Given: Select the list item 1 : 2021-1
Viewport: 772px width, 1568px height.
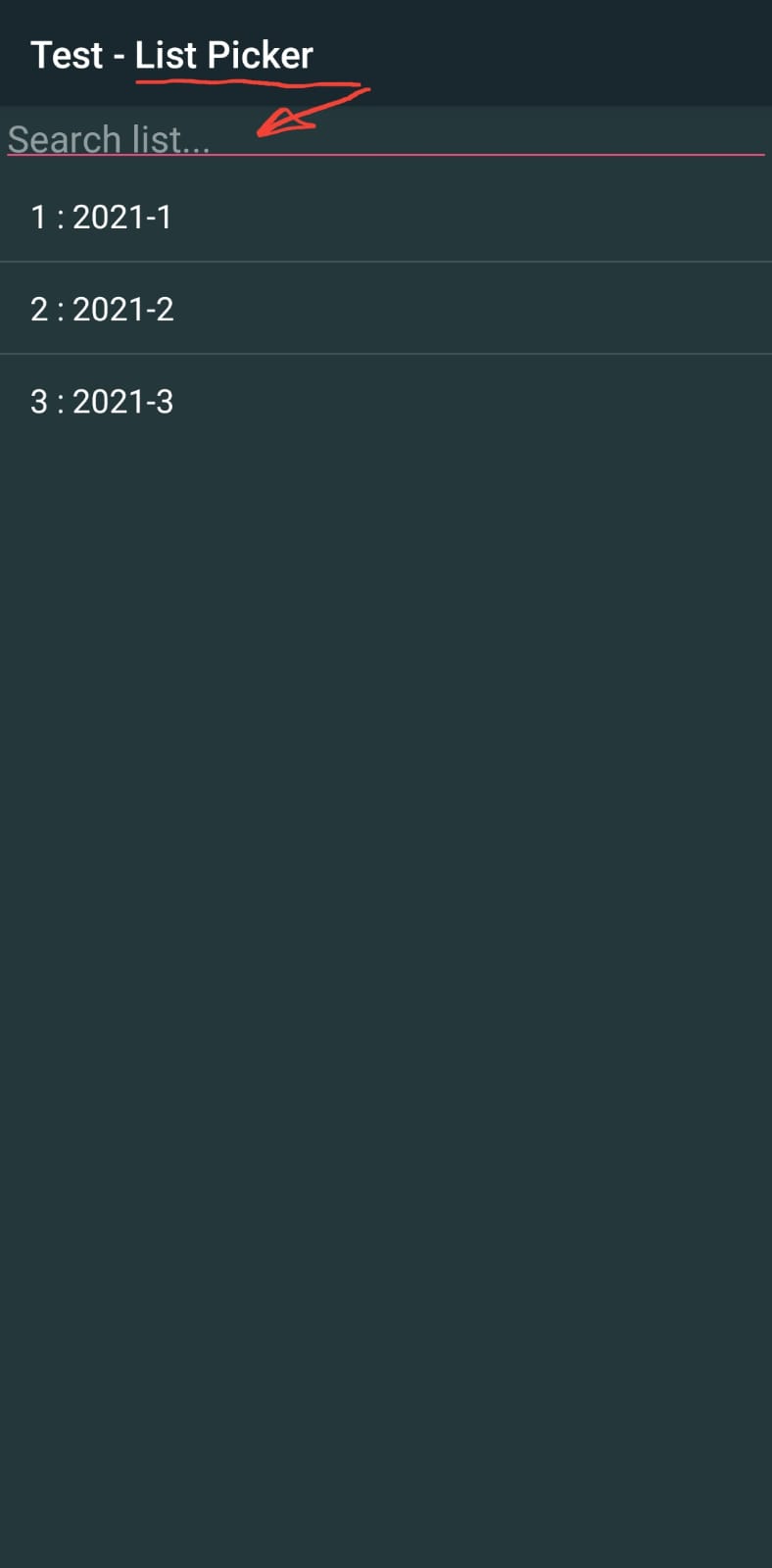Looking at the screenshot, I should tap(386, 217).
